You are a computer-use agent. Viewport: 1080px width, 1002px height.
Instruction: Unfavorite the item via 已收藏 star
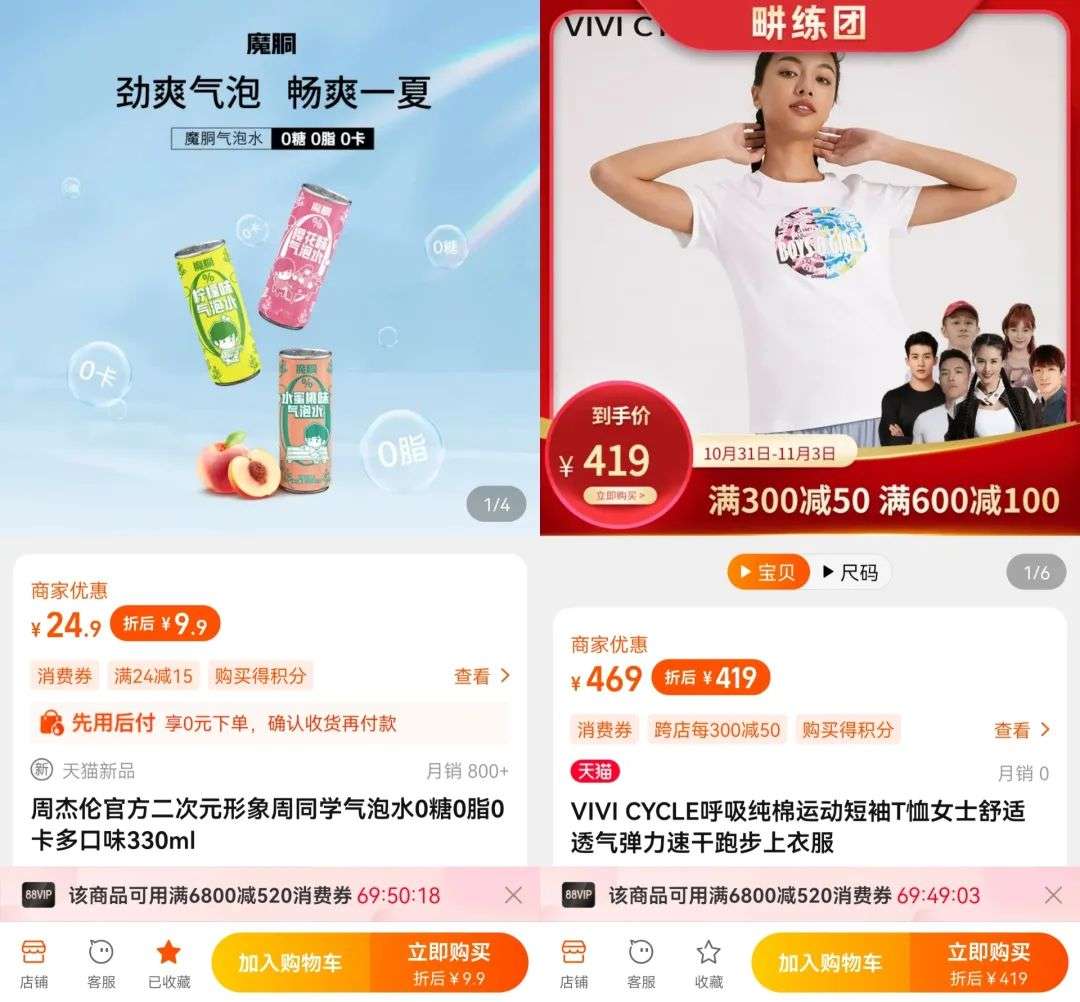point(169,963)
